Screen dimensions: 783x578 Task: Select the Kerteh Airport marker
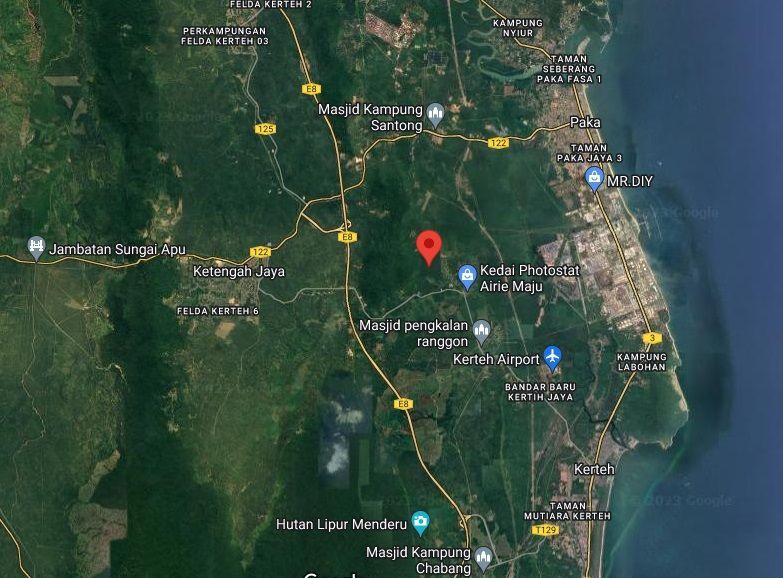tap(552, 357)
